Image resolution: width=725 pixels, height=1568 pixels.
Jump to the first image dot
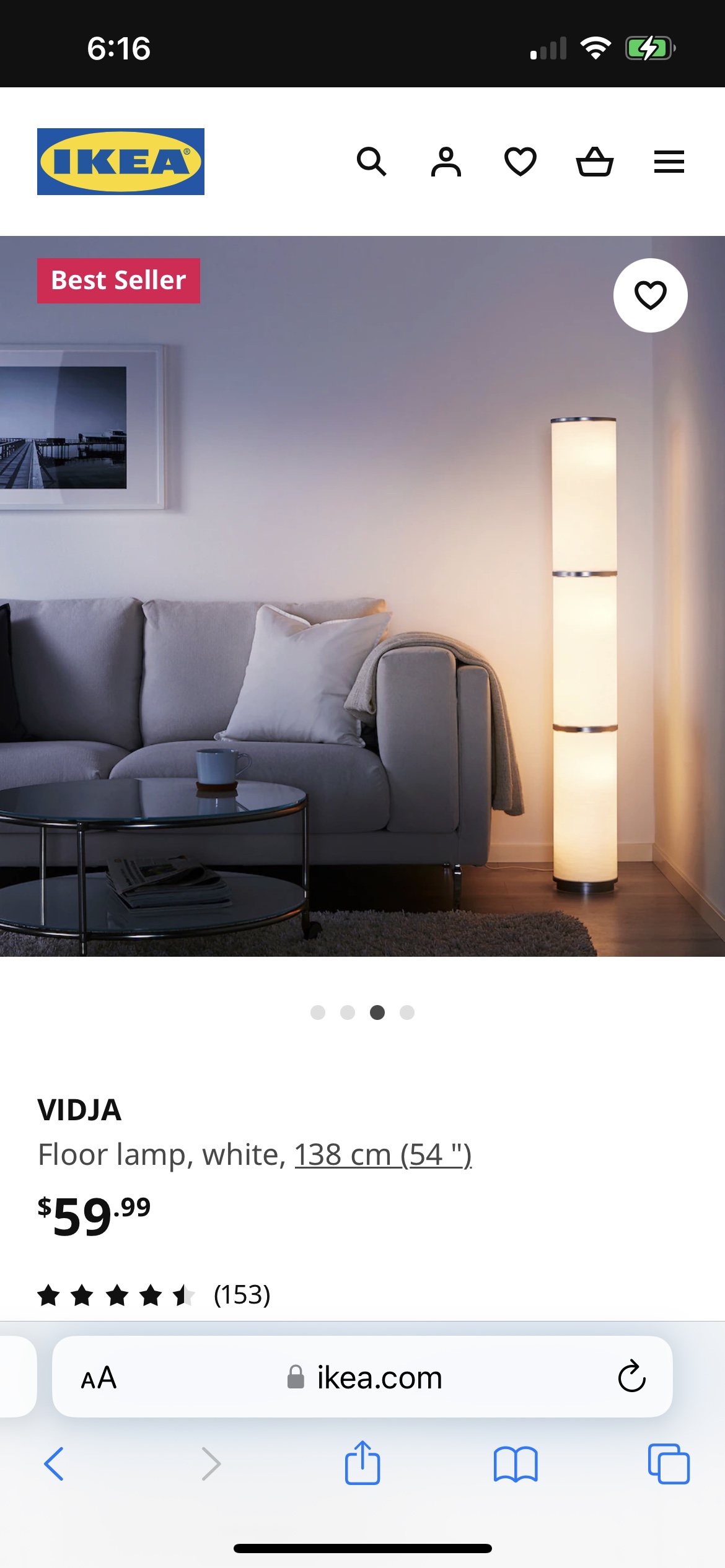pos(318,1013)
